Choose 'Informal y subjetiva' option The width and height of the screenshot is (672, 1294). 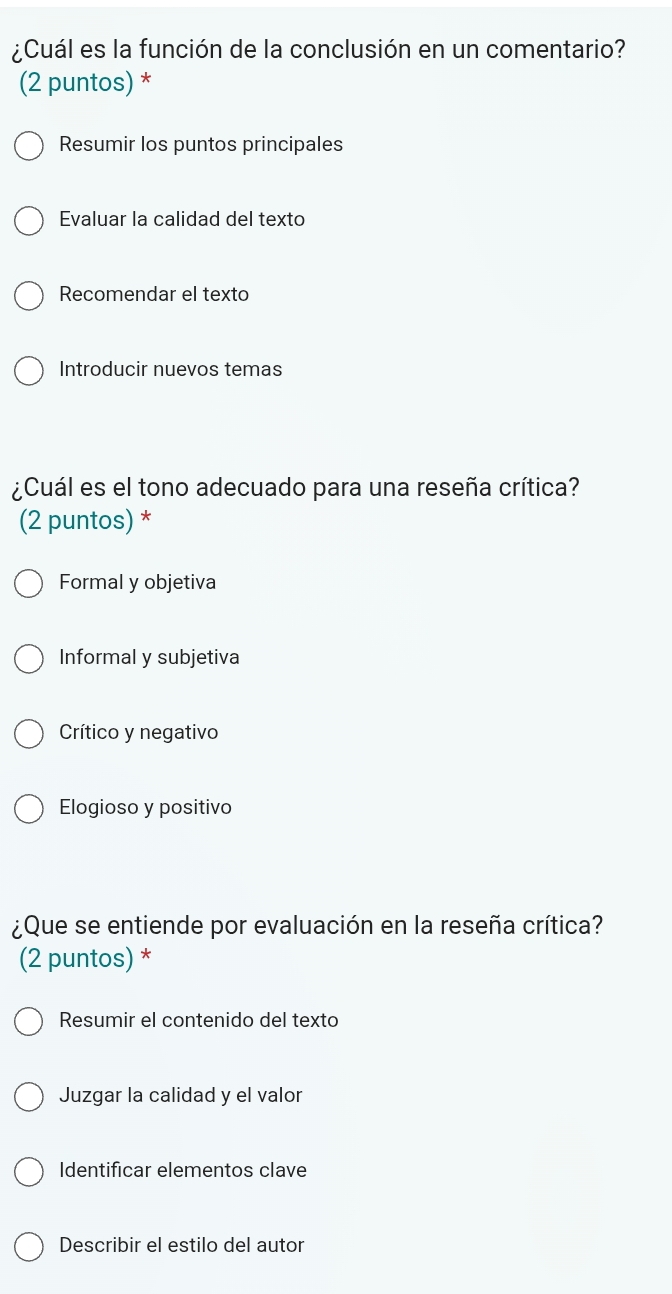[29, 658]
